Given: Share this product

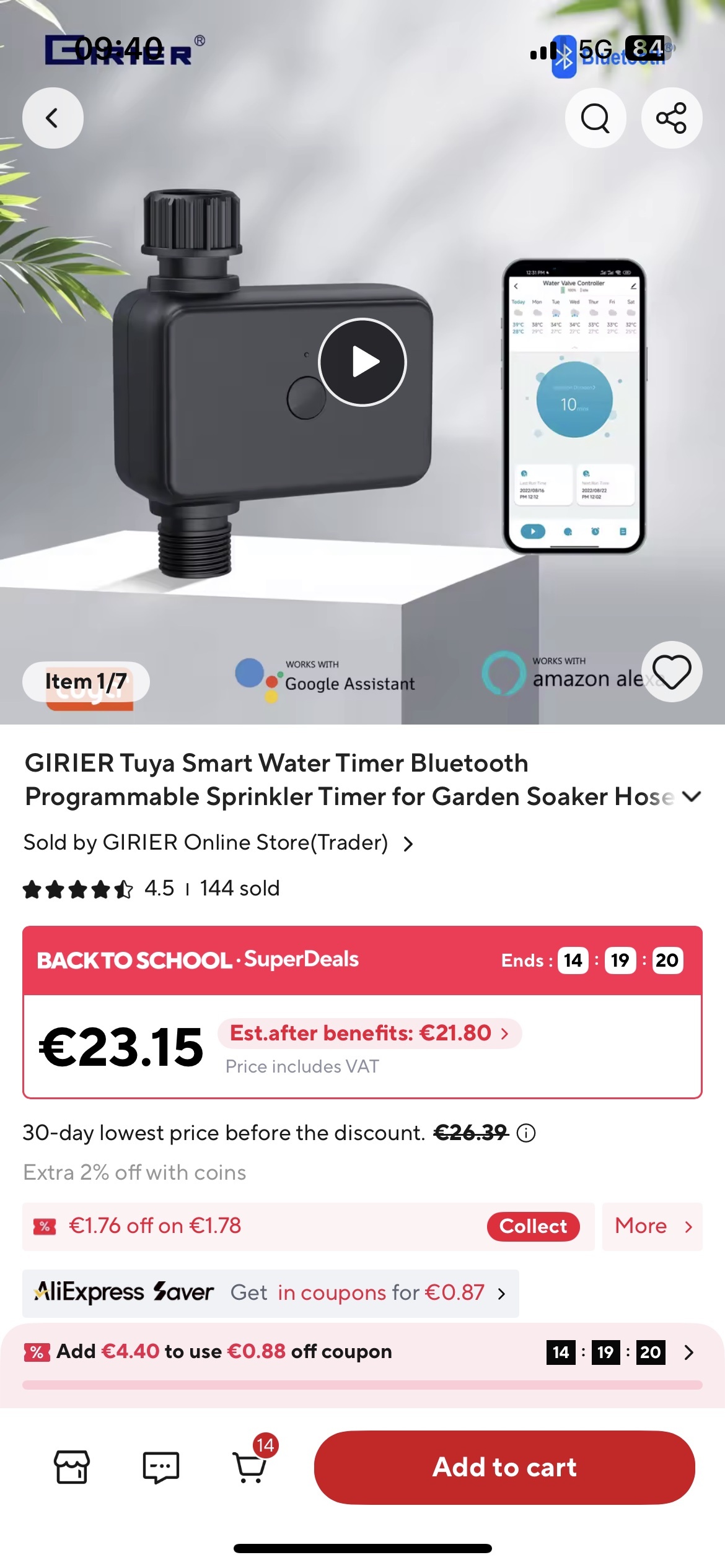Looking at the screenshot, I should (671, 118).
